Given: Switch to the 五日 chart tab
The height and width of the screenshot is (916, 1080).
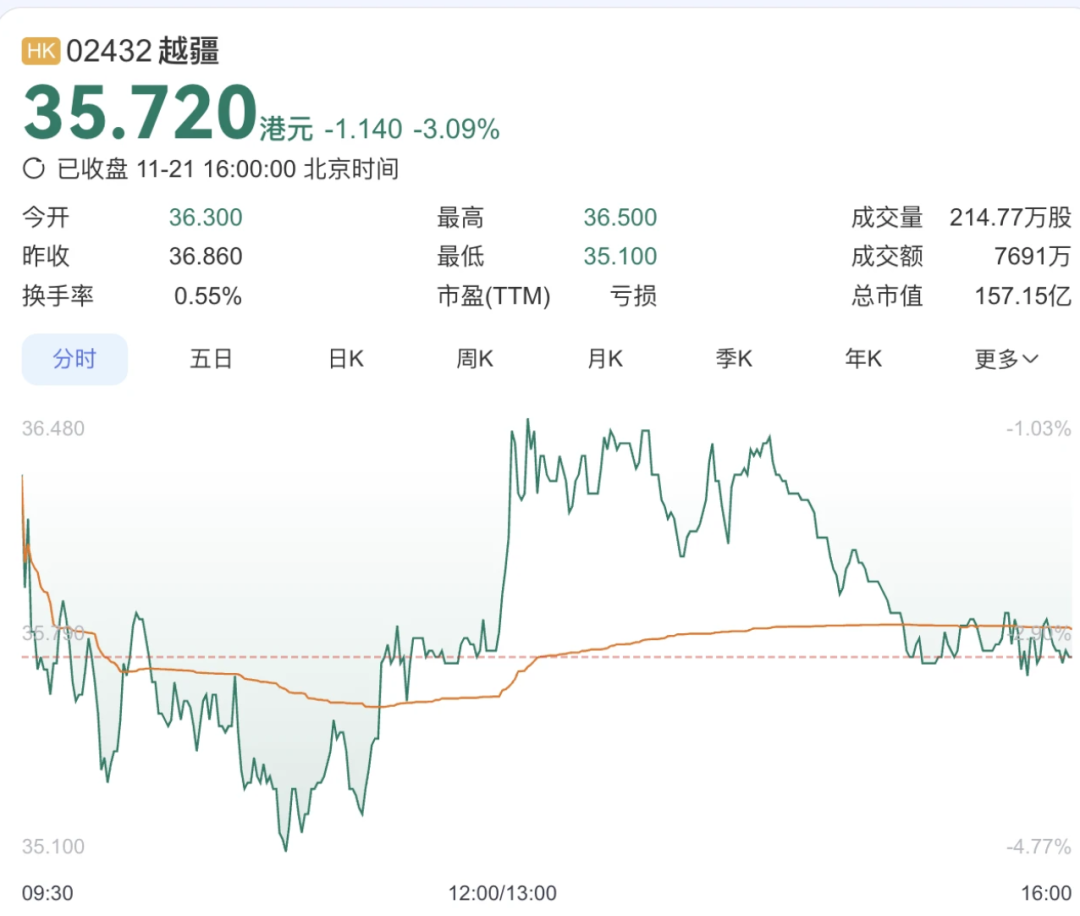Looking at the screenshot, I should click(x=211, y=359).
